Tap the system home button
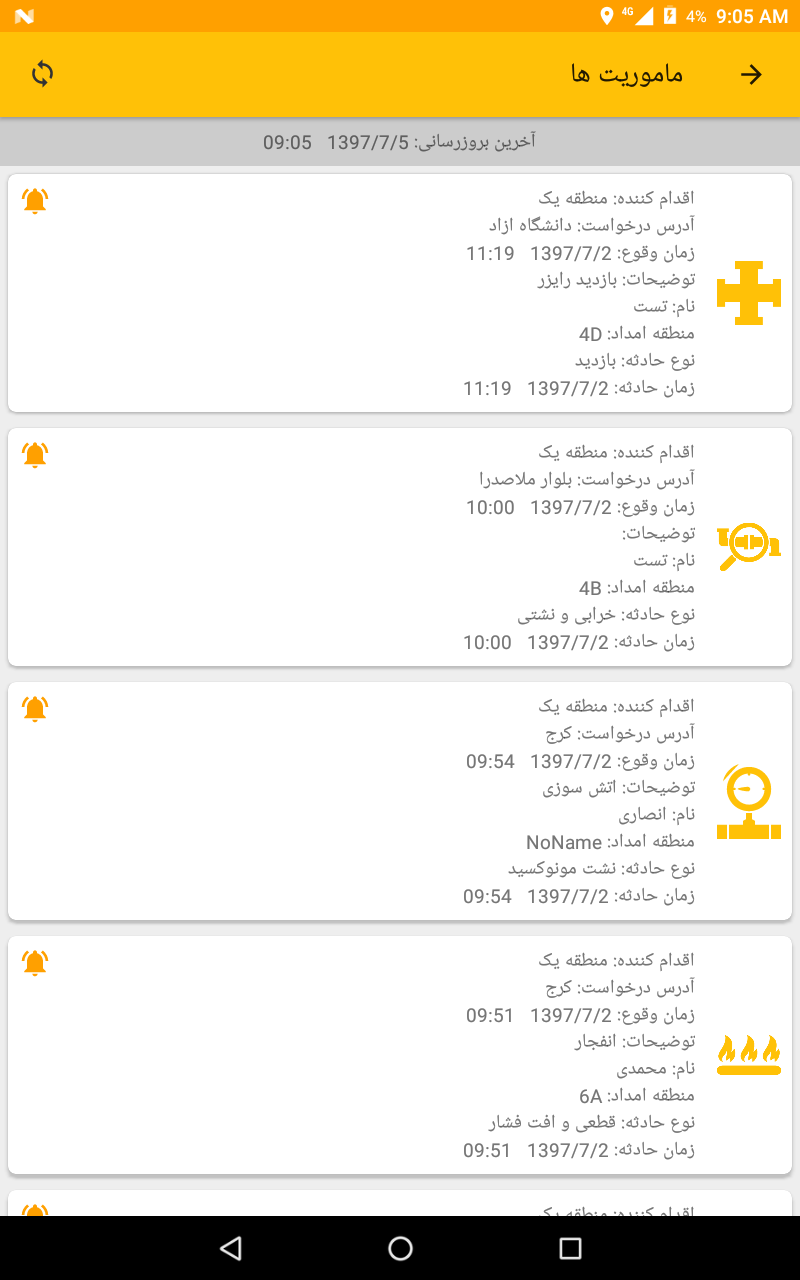This screenshot has height=1280, width=800. click(x=400, y=1248)
